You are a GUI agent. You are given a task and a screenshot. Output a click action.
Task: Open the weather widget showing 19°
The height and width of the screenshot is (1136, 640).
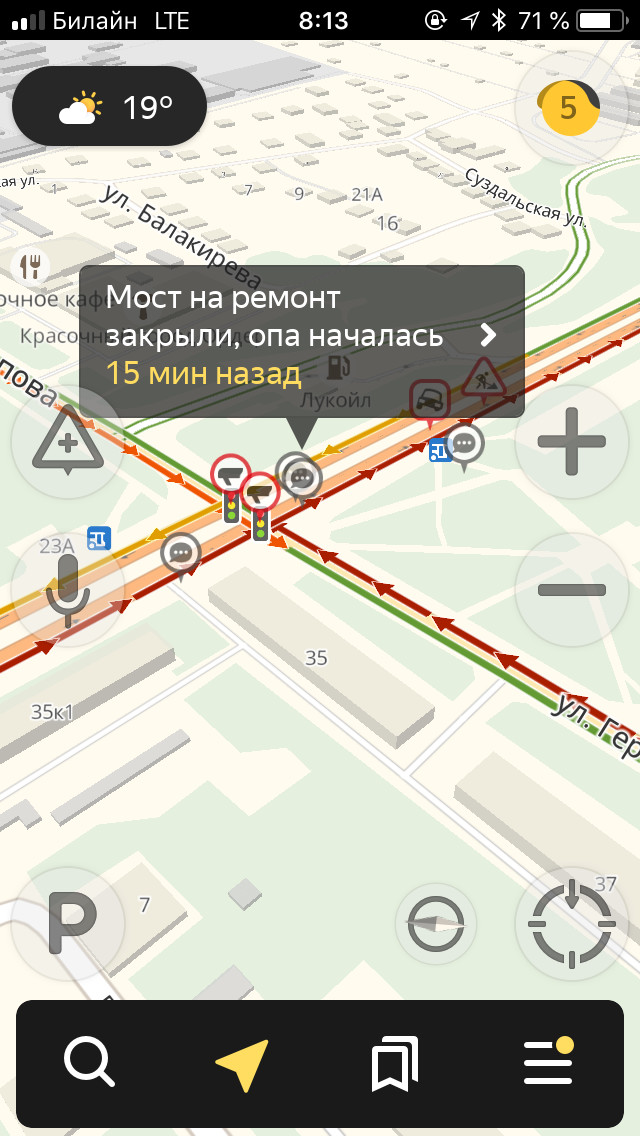pyautogui.click(x=109, y=107)
